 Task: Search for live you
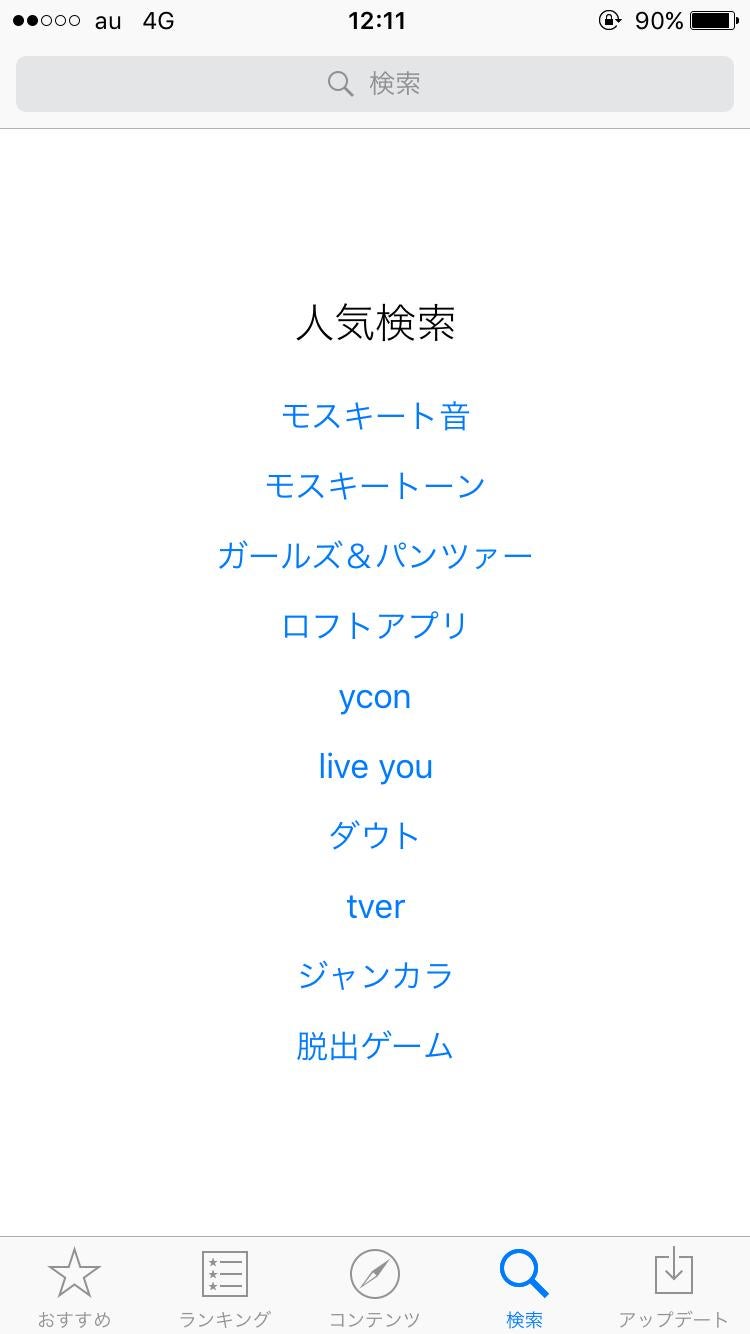[x=375, y=767]
